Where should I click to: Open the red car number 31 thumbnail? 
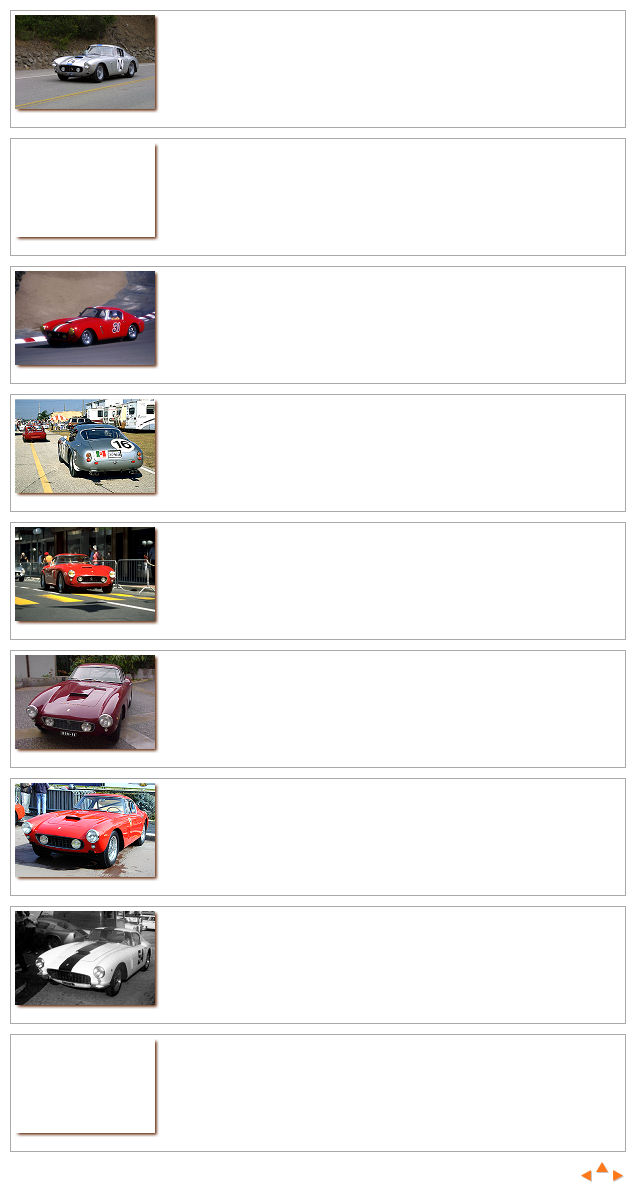pyautogui.click(x=85, y=318)
